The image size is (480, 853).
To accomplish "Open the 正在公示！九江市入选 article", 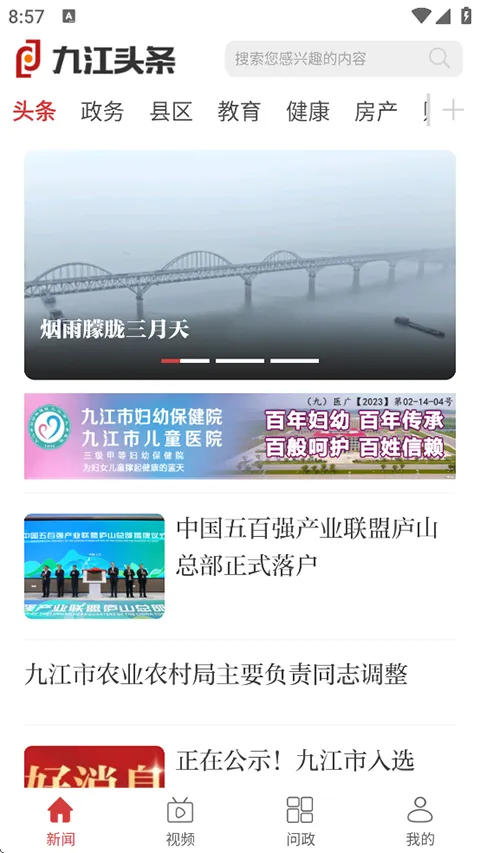I will [x=240, y=766].
